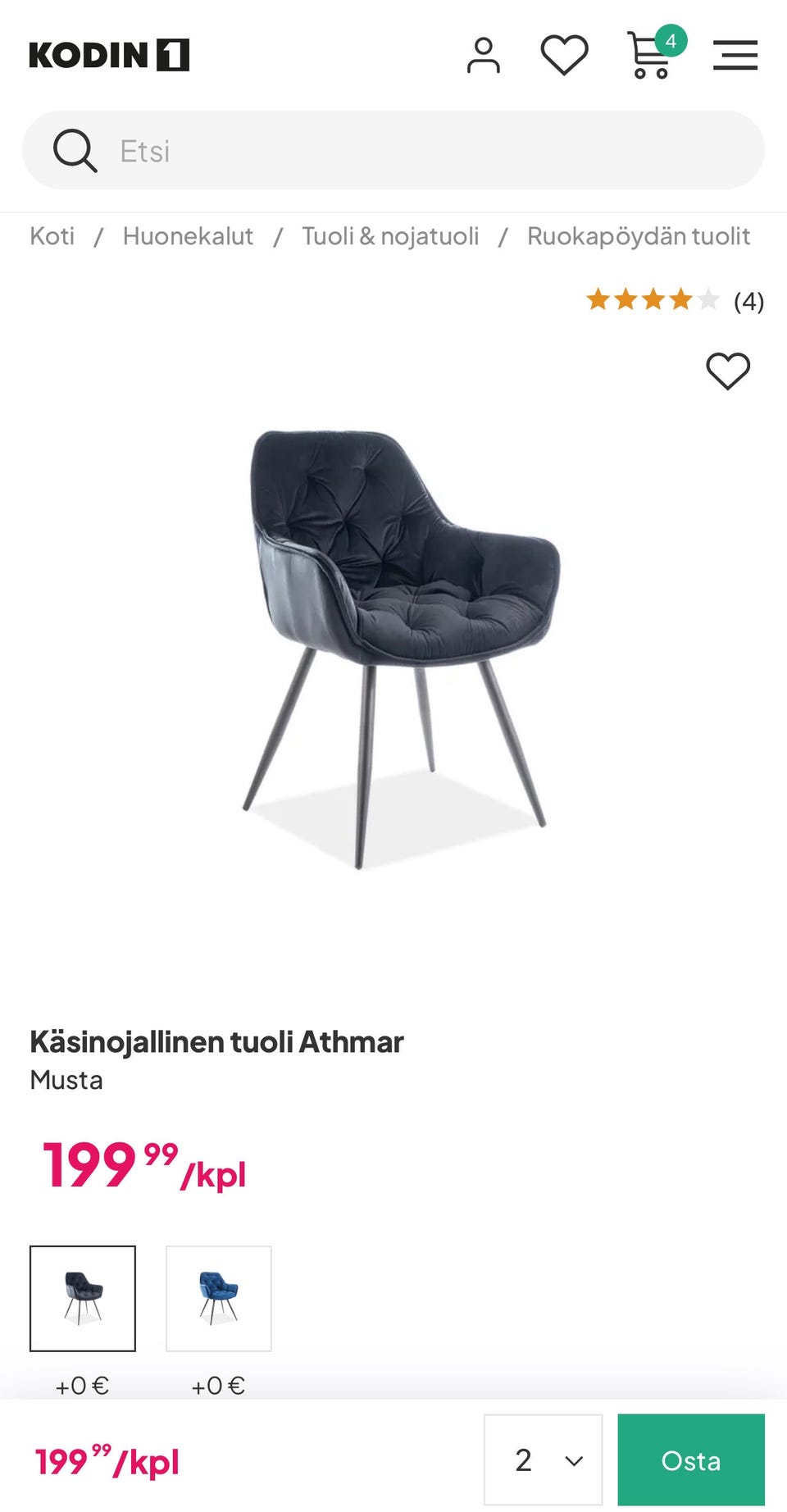This screenshot has height=1512, width=787.
Task: Open the (4) reviews link
Action: (748, 301)
